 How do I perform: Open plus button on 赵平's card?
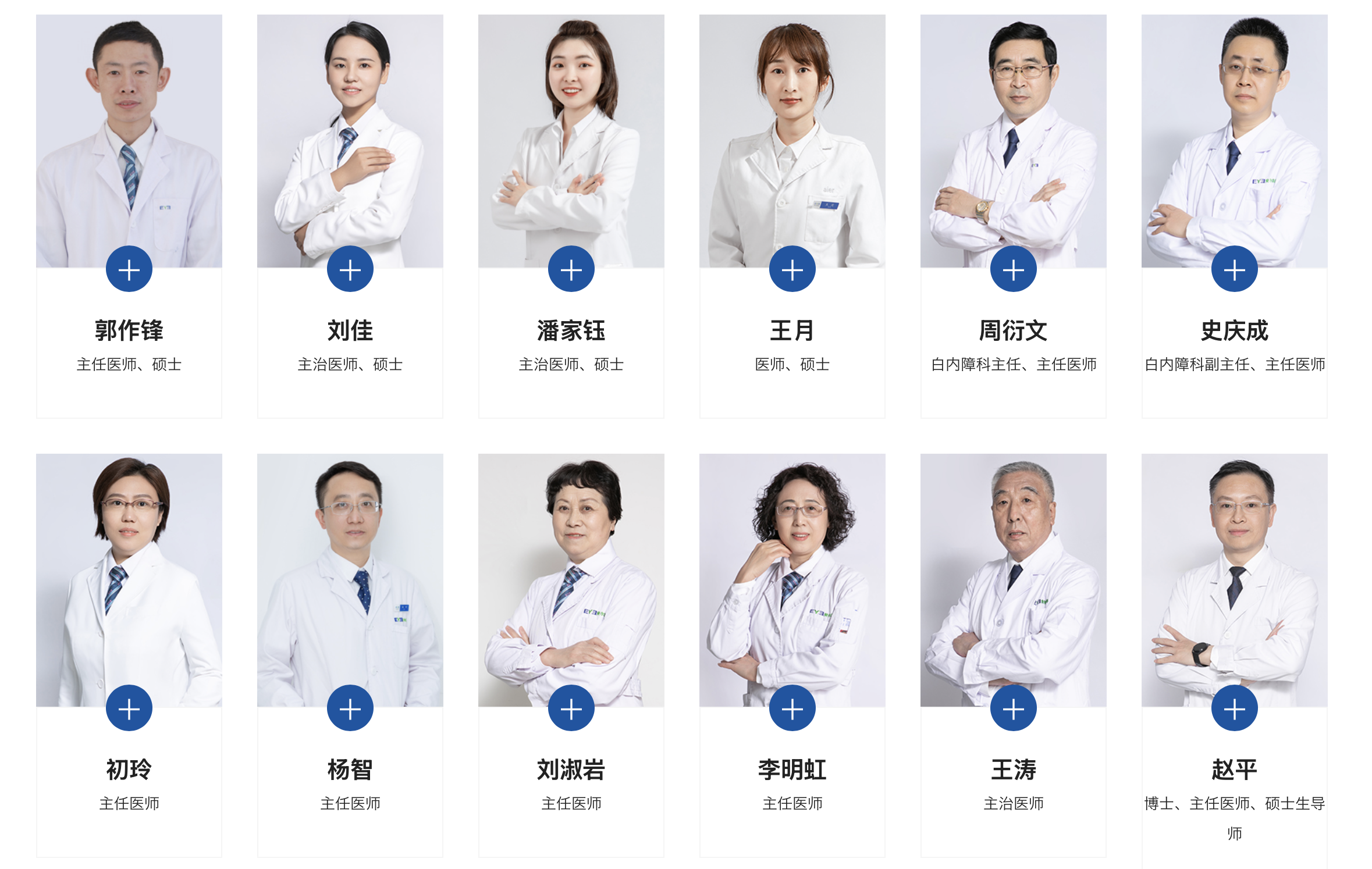coord(1235,708)
